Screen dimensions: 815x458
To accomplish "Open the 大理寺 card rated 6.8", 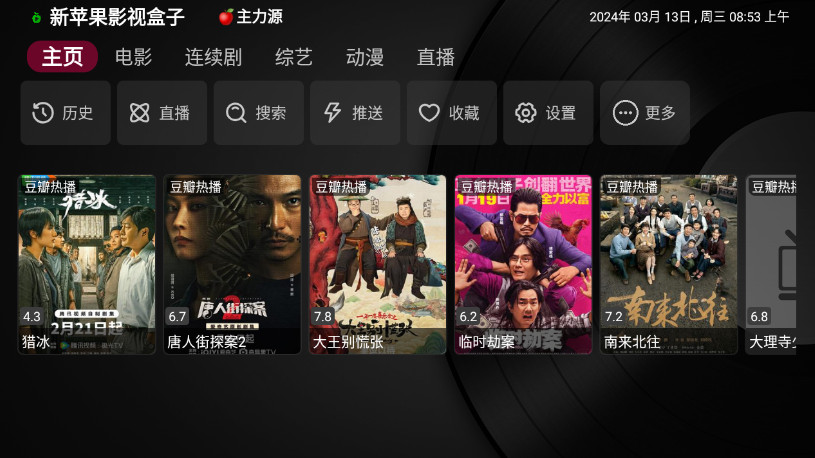I will [x=772, y=264].
